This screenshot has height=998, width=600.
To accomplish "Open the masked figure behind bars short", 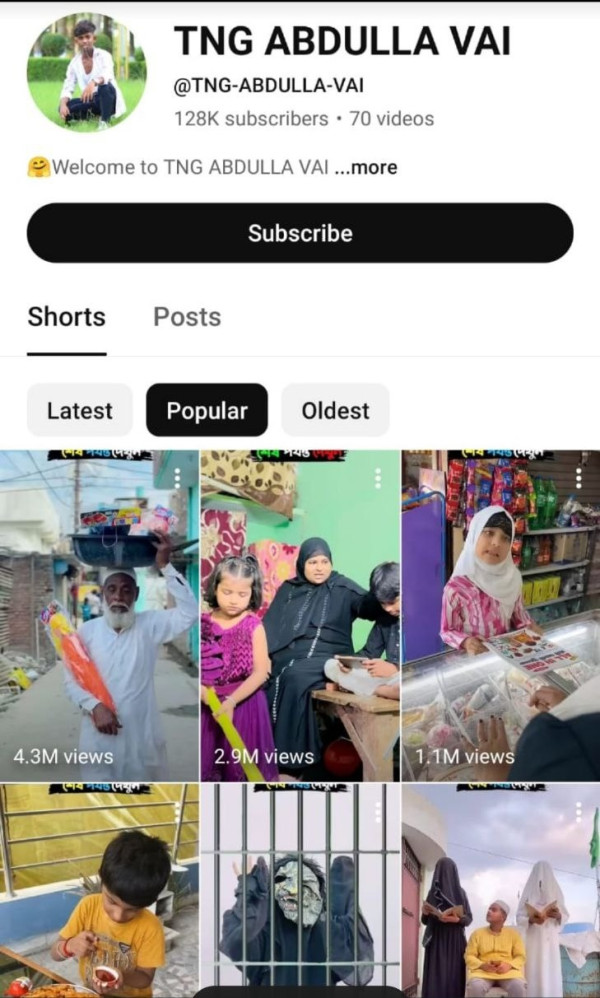I will click(300, 890).
